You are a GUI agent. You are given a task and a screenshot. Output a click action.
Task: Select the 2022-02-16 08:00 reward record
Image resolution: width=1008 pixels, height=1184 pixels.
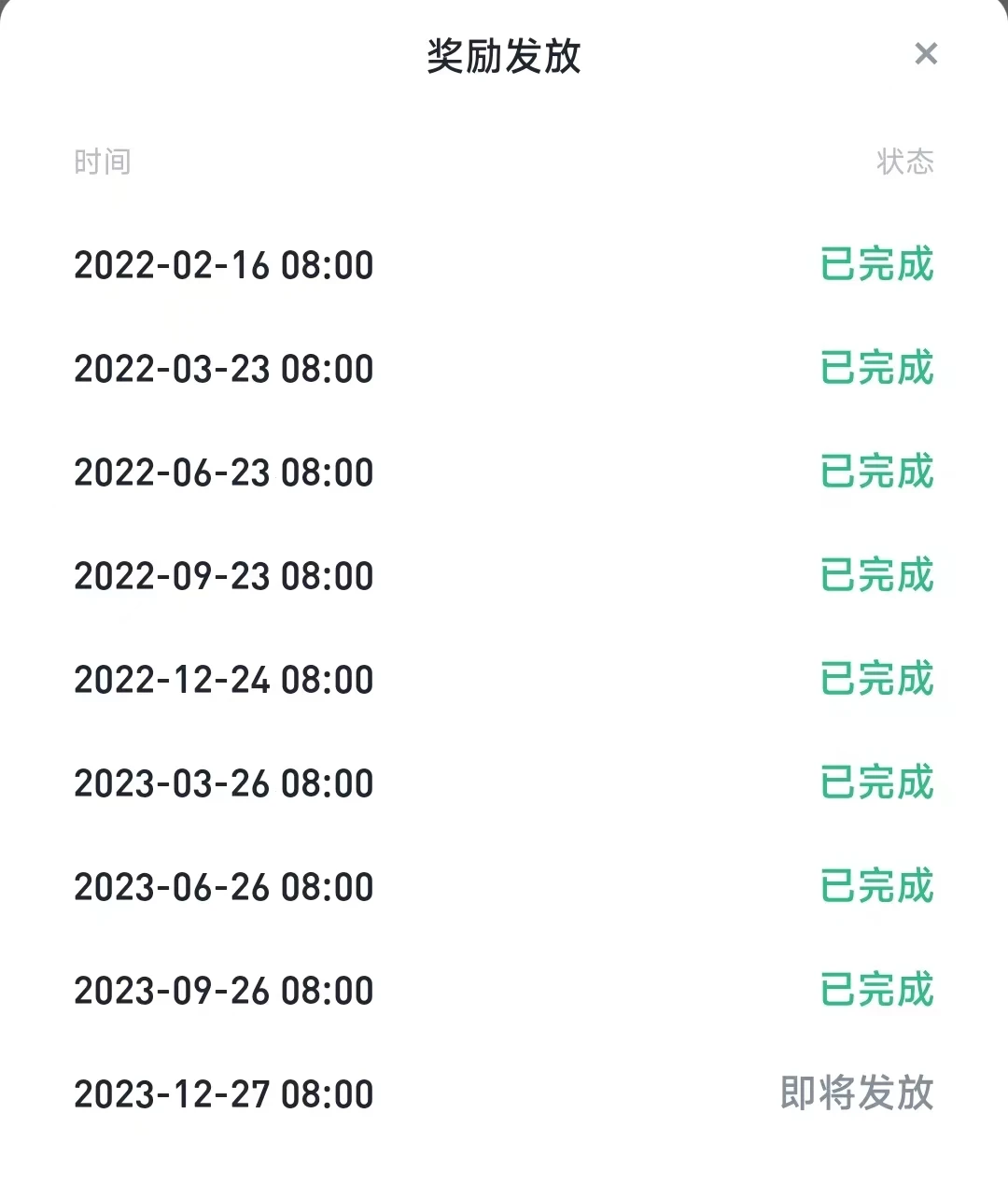tap(223, 265)
